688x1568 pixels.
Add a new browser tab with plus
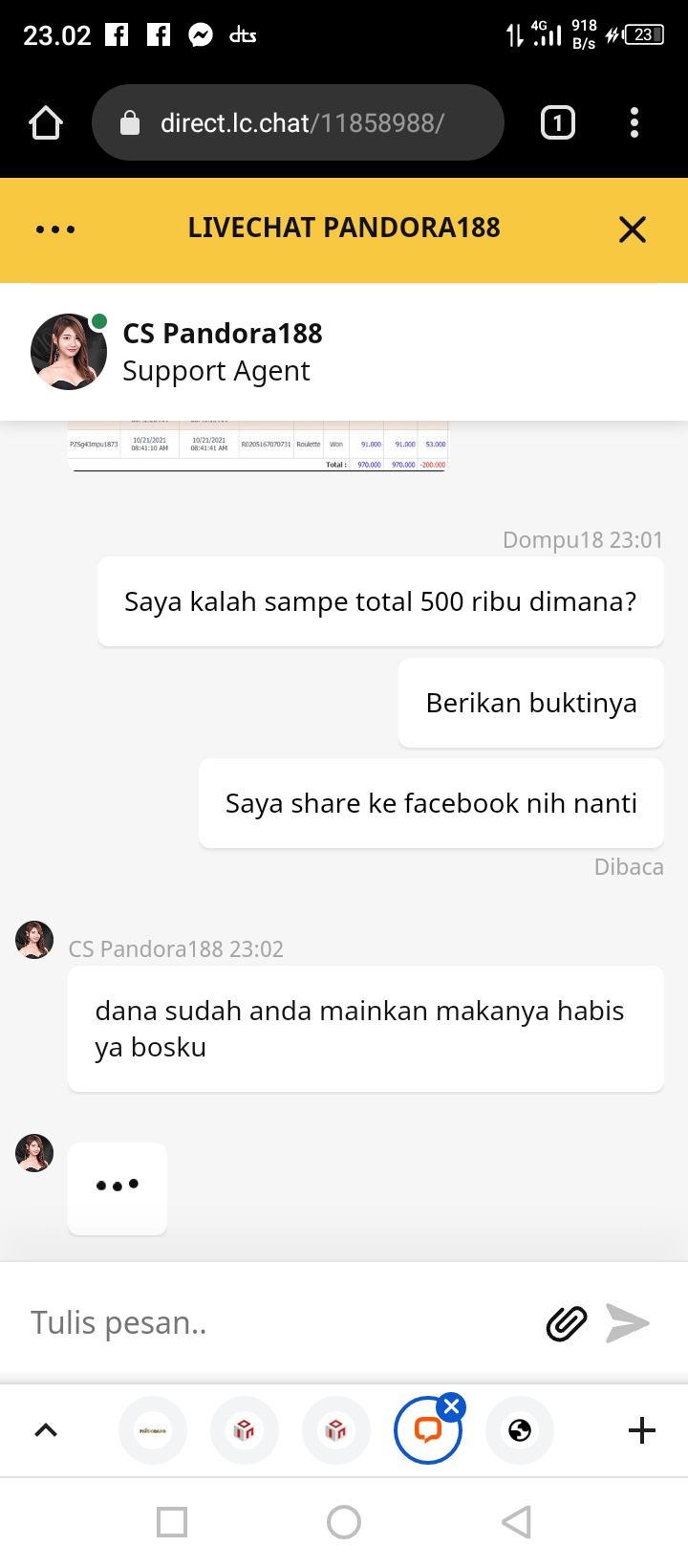[642, 1430]
